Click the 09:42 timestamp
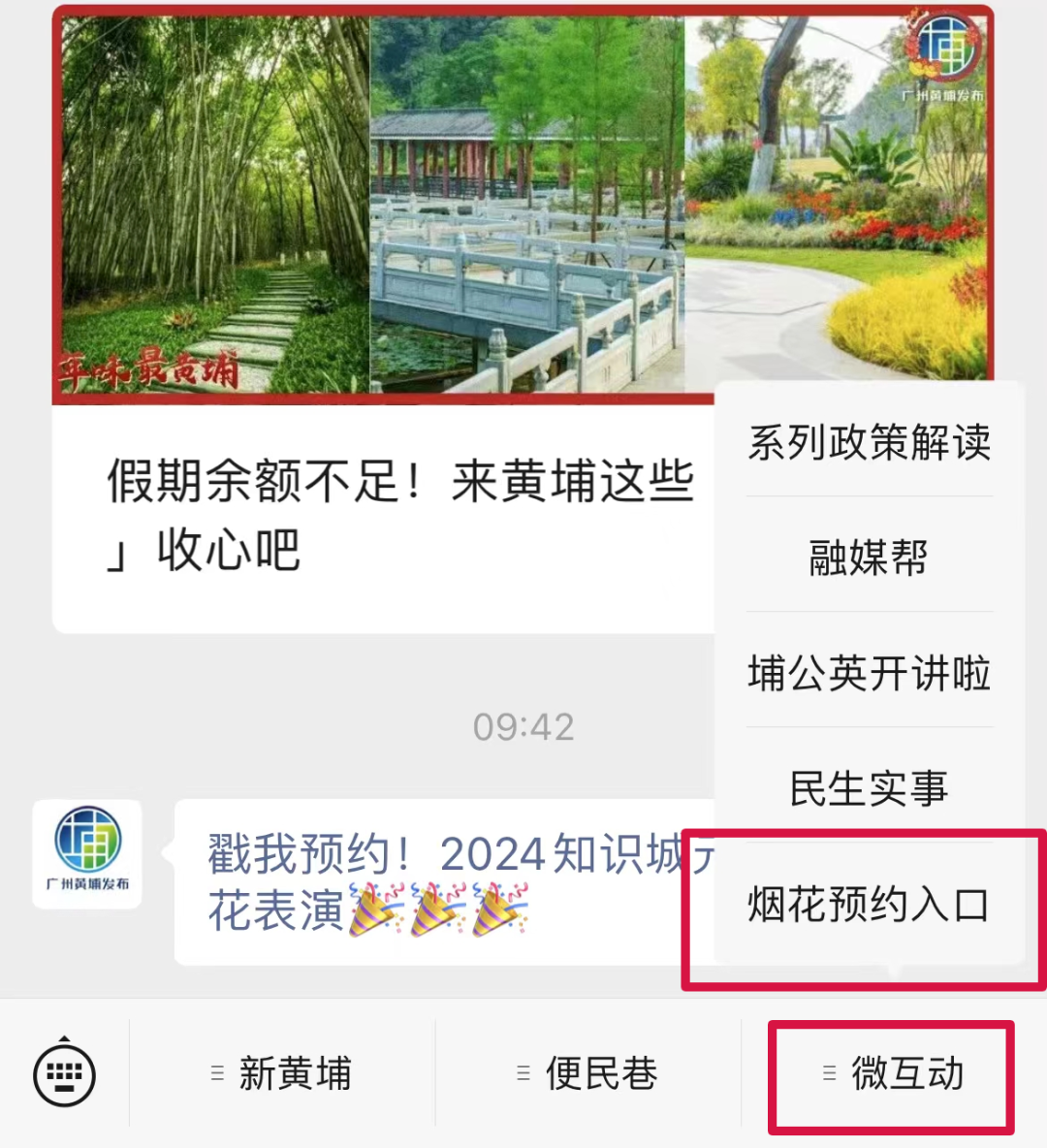The width and height of the screenshot is (1047, 1148). 523,727
